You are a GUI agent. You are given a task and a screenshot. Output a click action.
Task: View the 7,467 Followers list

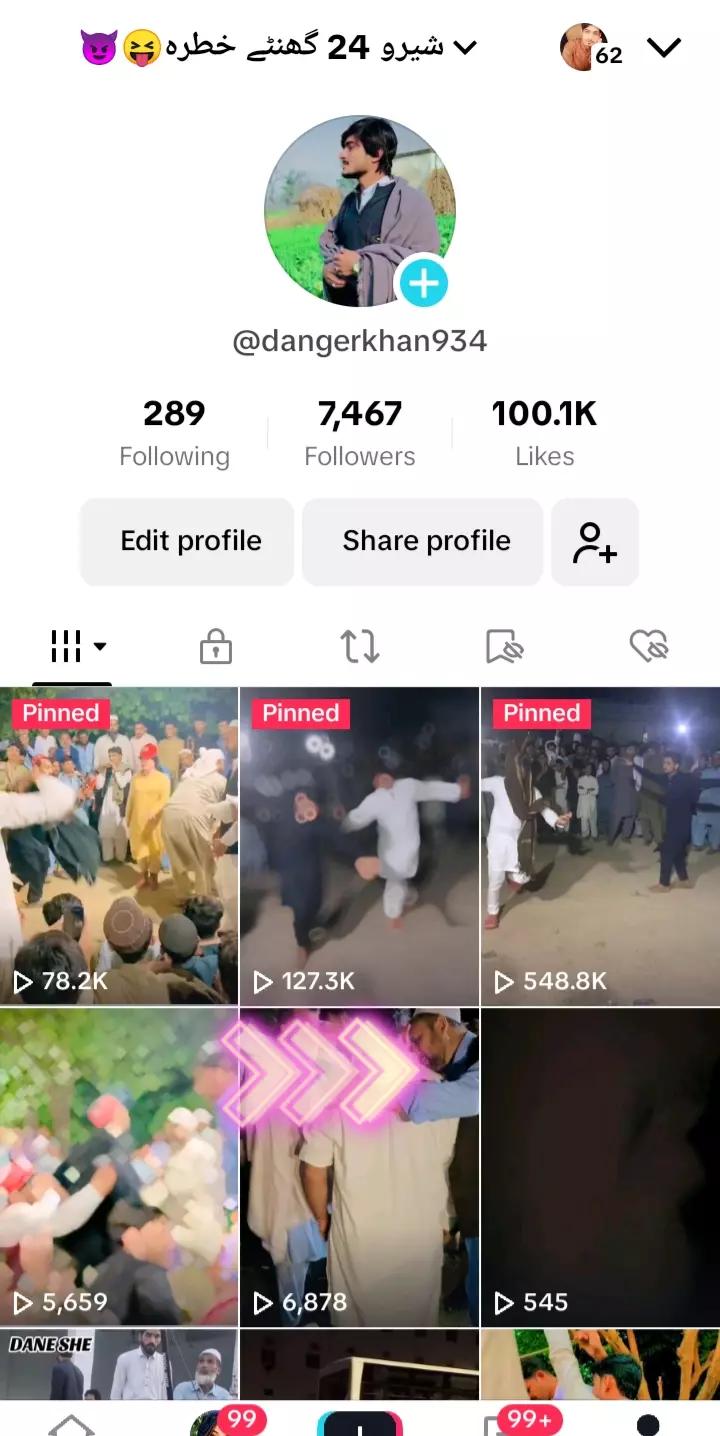click(360, 433)
